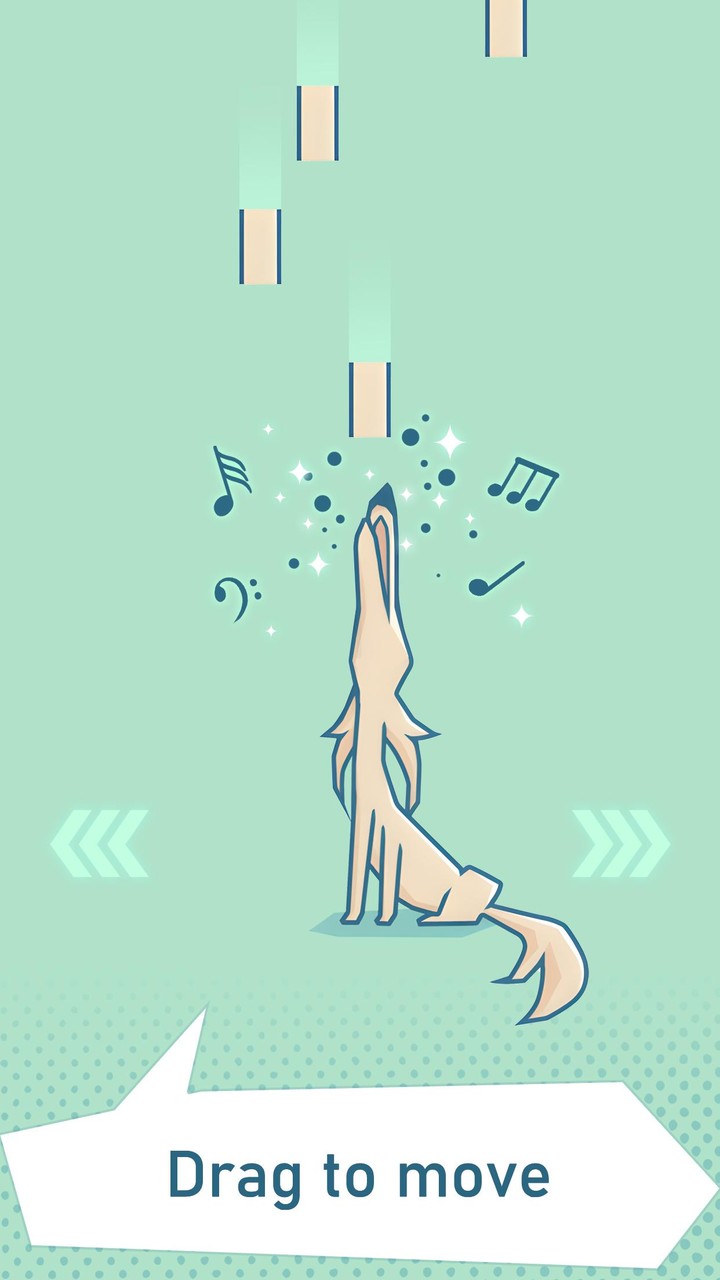
Task: Tap the lowest falling tile above the wolf
Action: (371, 398)
